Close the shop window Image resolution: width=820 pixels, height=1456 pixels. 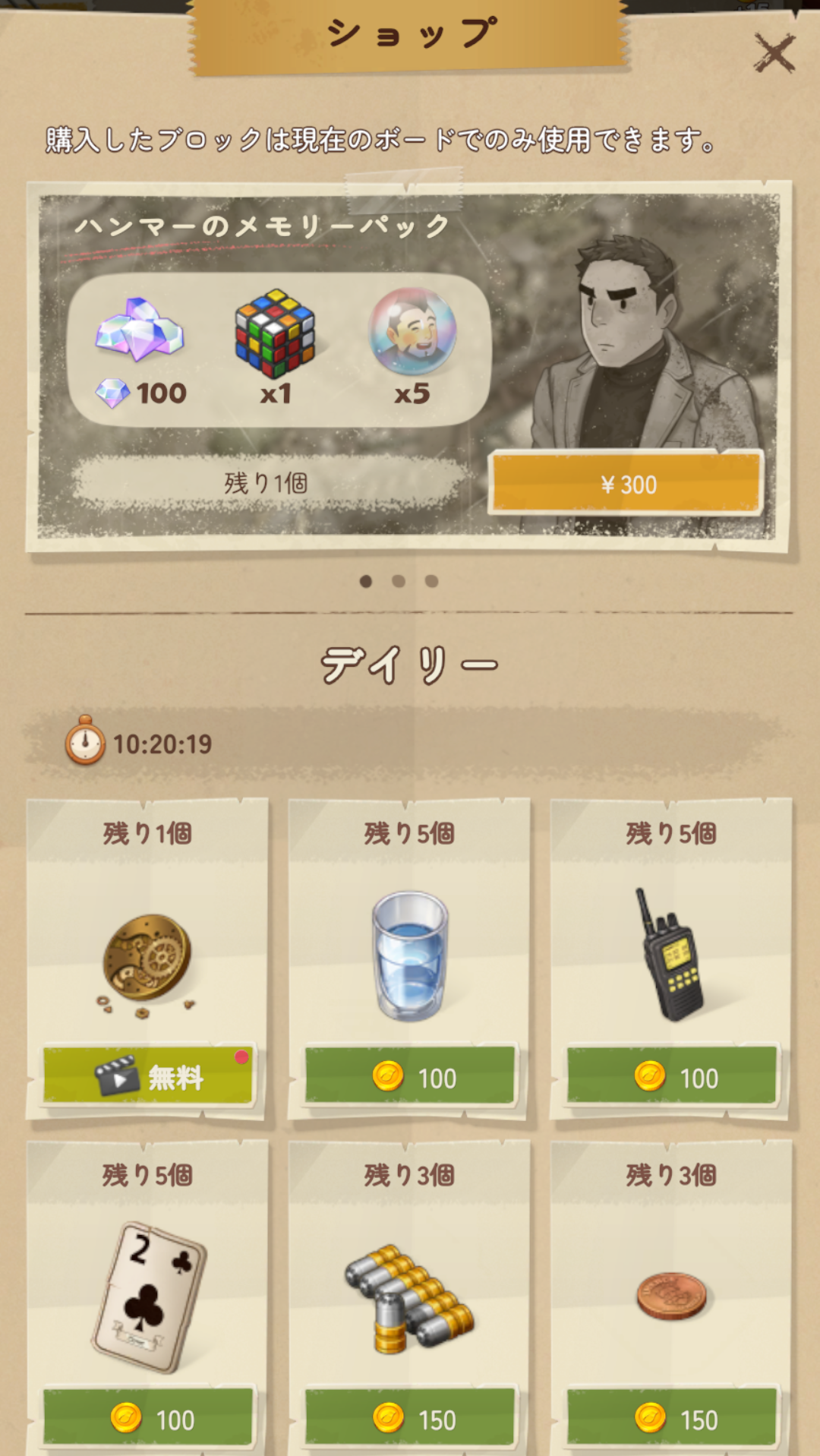pos(774,53)
